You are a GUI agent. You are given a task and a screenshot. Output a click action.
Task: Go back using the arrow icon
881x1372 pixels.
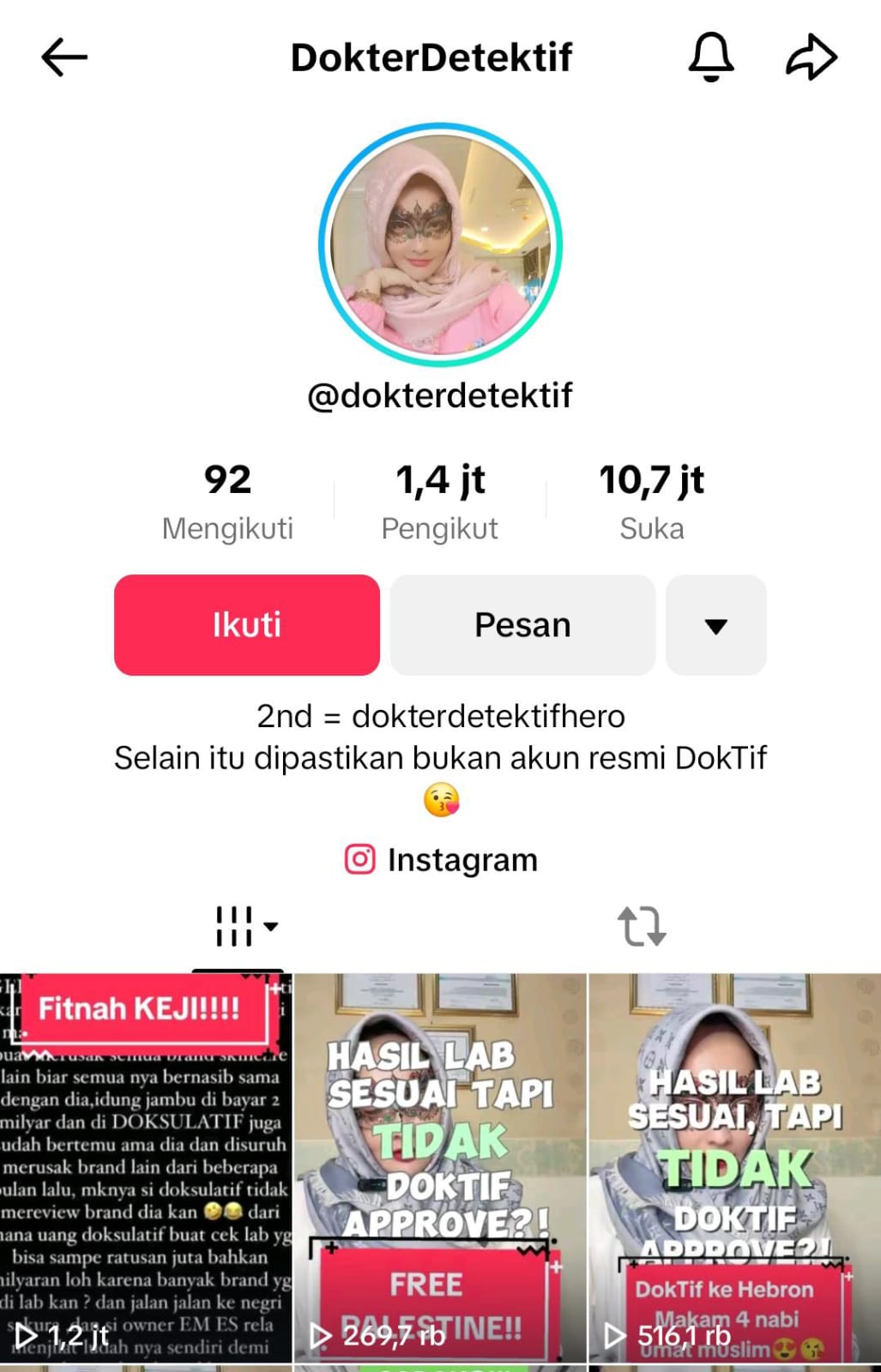point(64,58)
